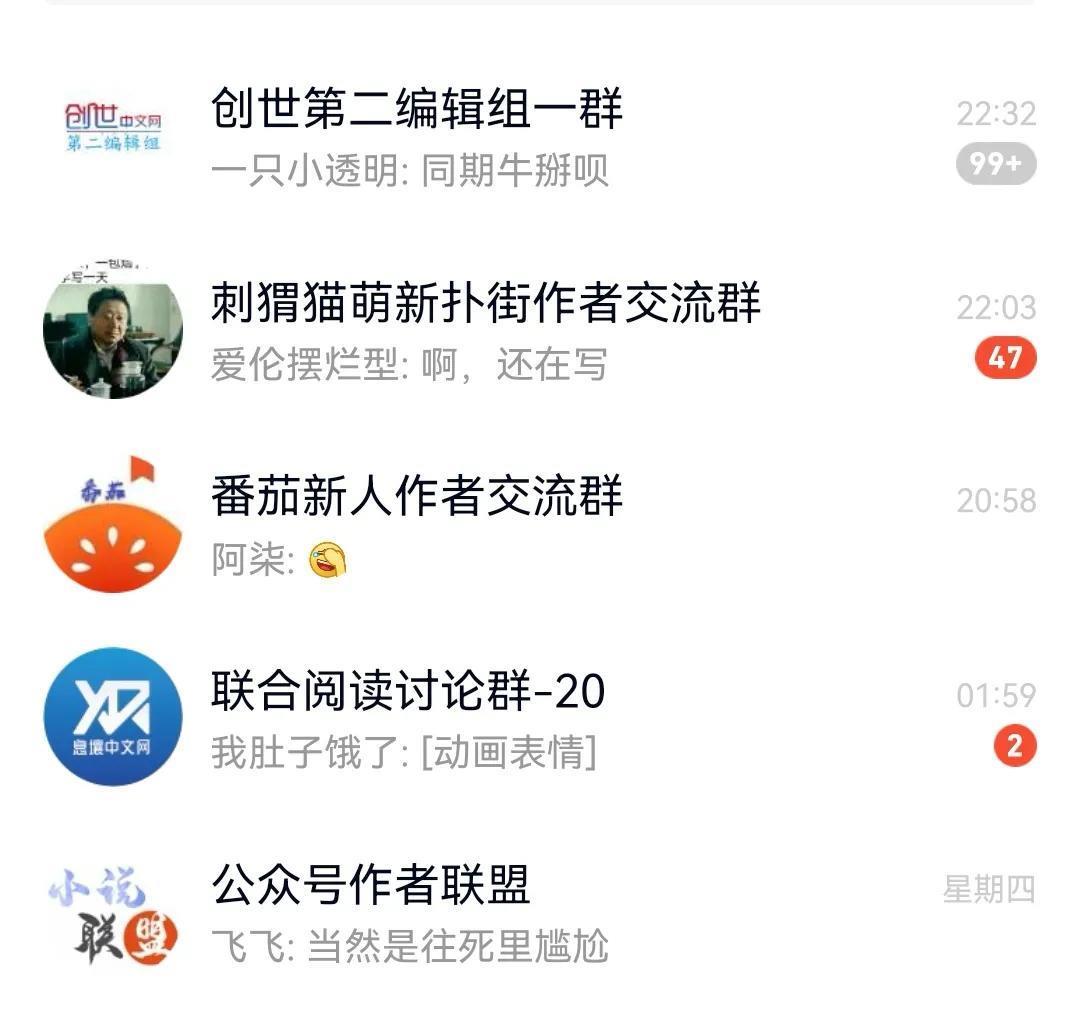
Task: Open the 公众号作者联盟 group chat
Action: point(540,912)
